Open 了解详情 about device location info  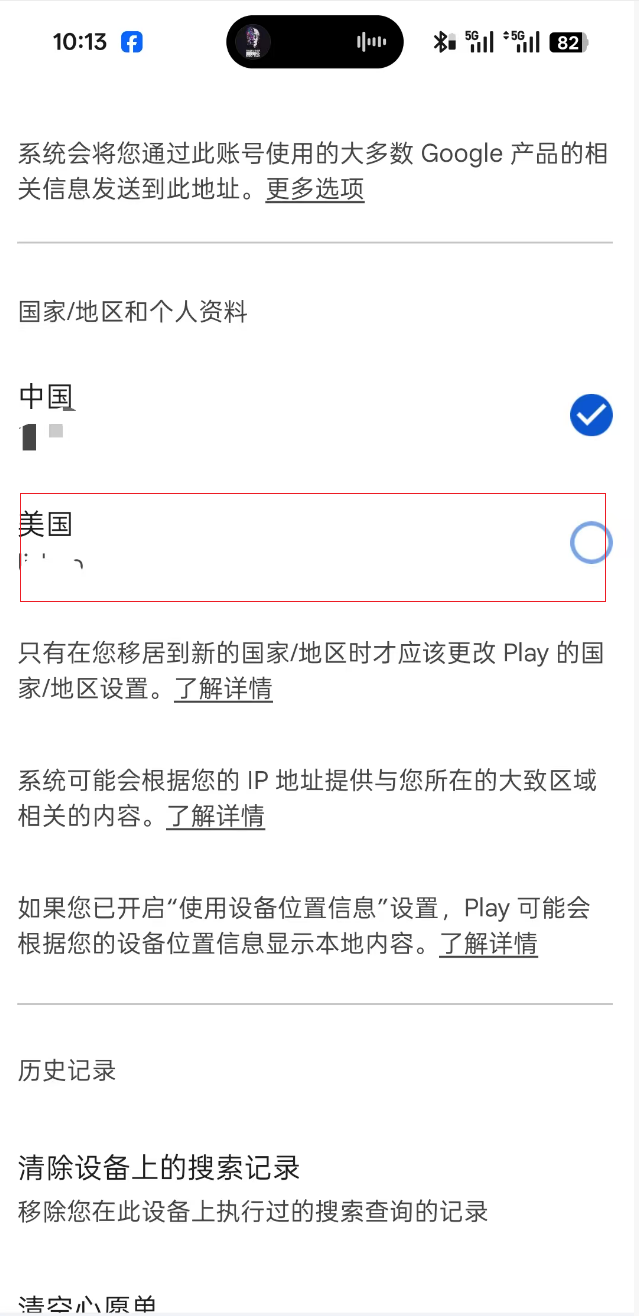tap(489, 943)
